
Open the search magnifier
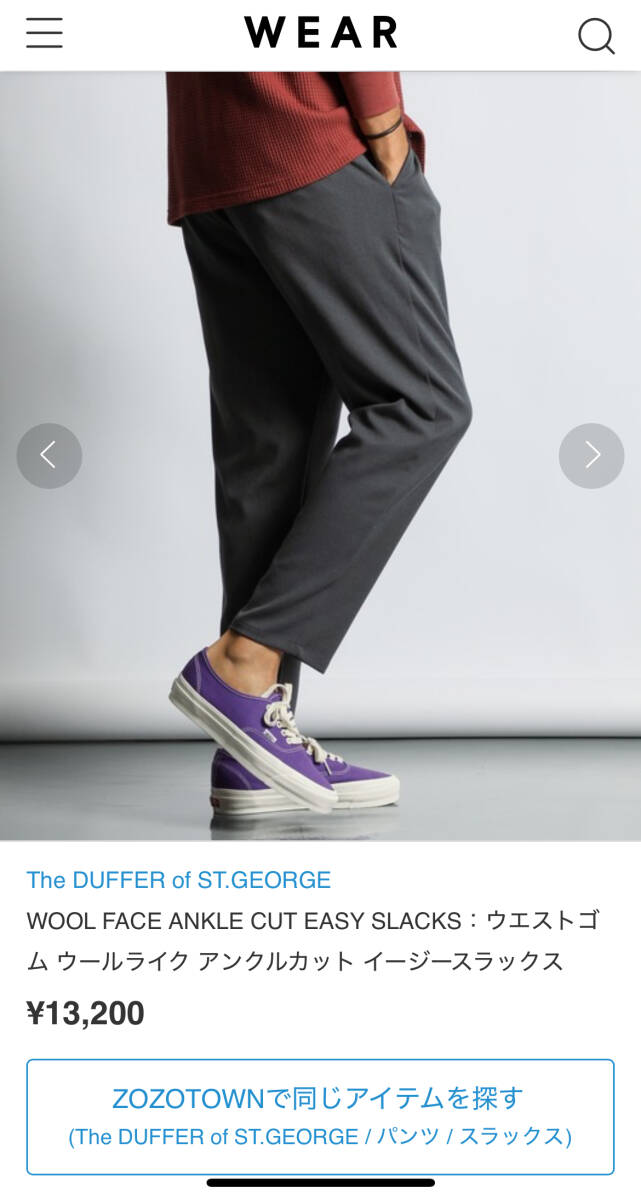click(596, 36)
